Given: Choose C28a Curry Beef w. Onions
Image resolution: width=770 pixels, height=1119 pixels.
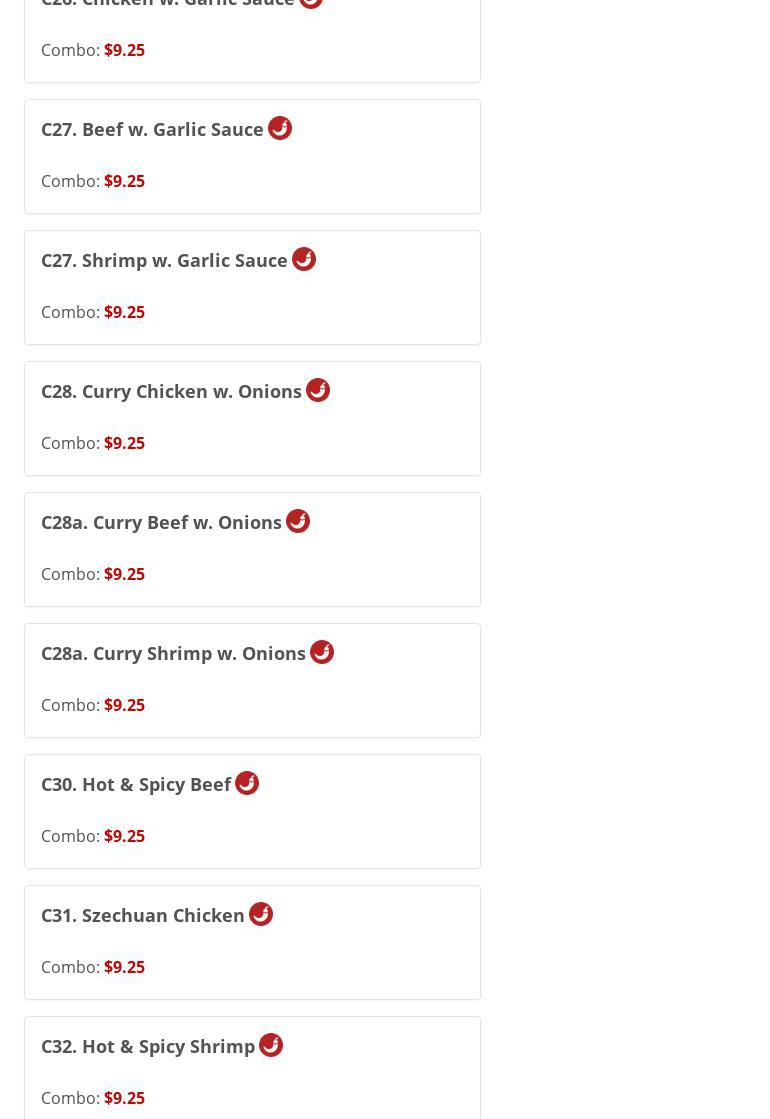Looking at the screenshot, I should coord(161,523).
